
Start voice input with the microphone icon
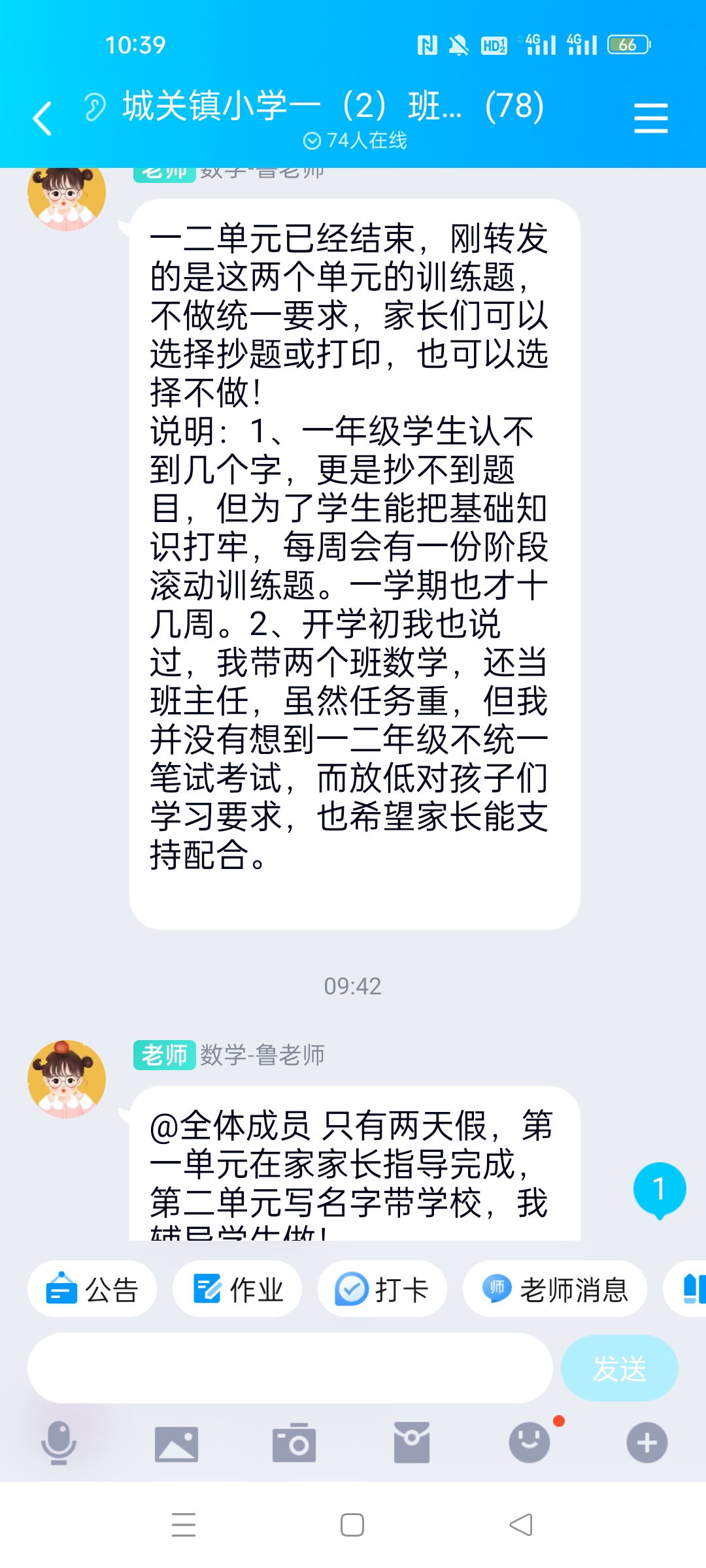[x=59, y=1443]
